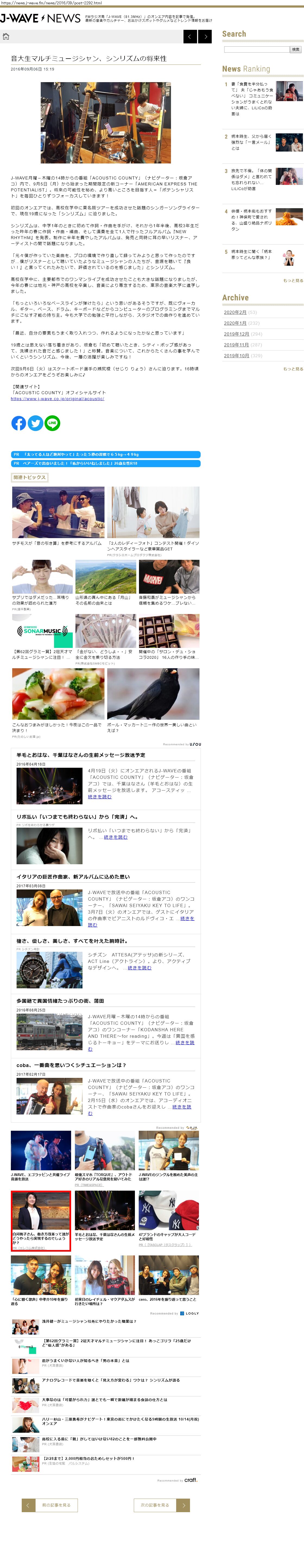304x1568 pixels.
Task: Share article on LINE
Action: click(52, 423)
